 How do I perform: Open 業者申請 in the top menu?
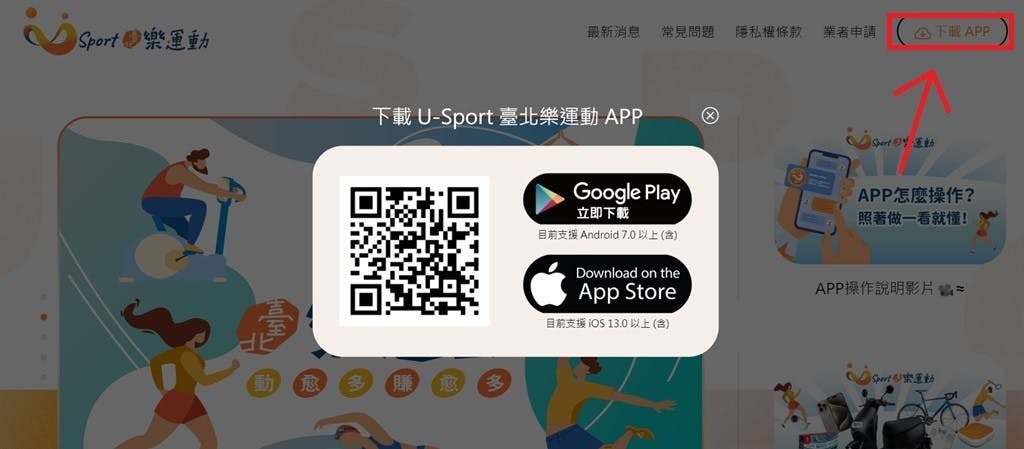pos(849,32)
